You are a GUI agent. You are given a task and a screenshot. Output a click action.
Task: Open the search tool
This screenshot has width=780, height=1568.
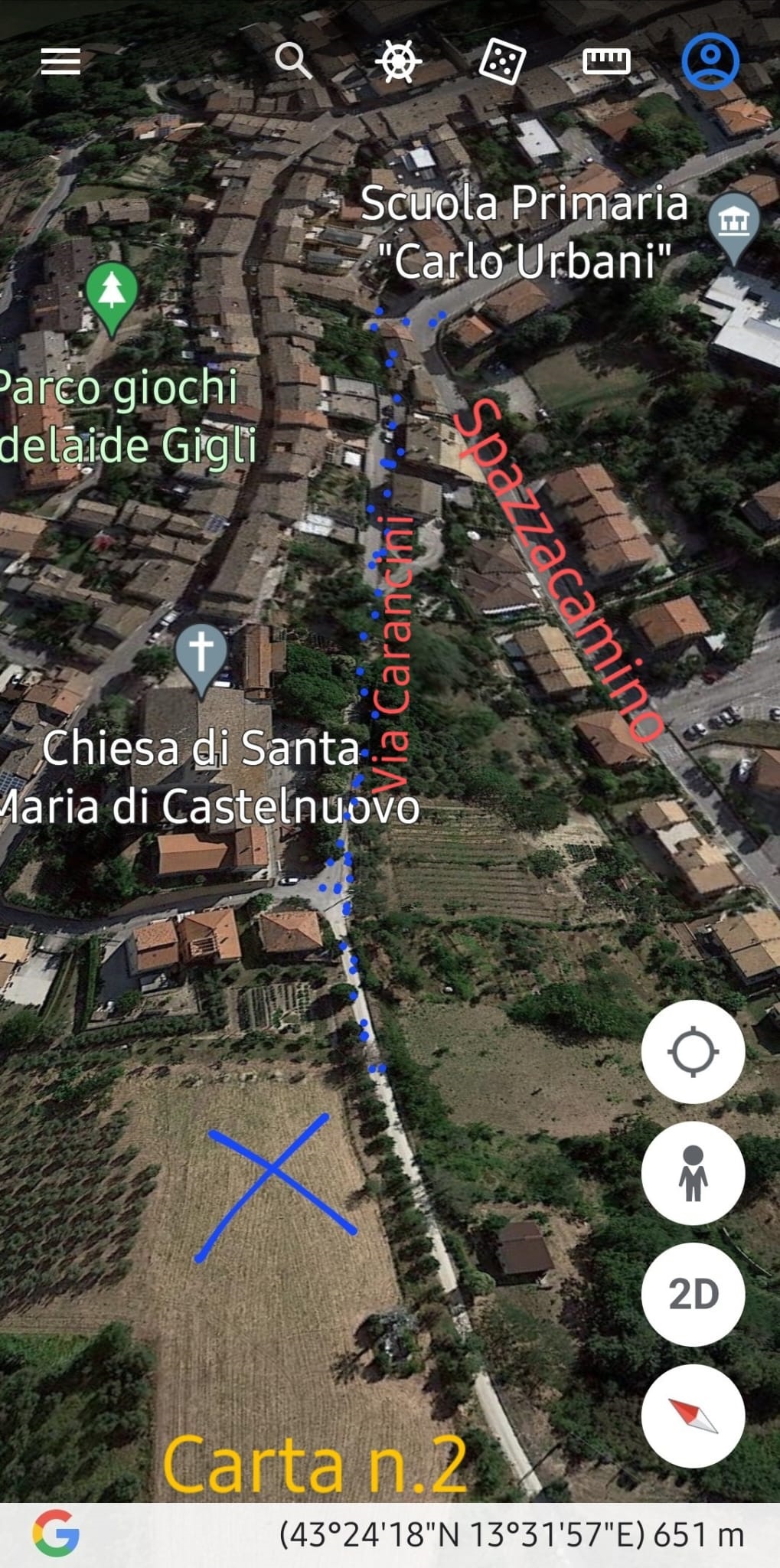[x=292, y=60]
